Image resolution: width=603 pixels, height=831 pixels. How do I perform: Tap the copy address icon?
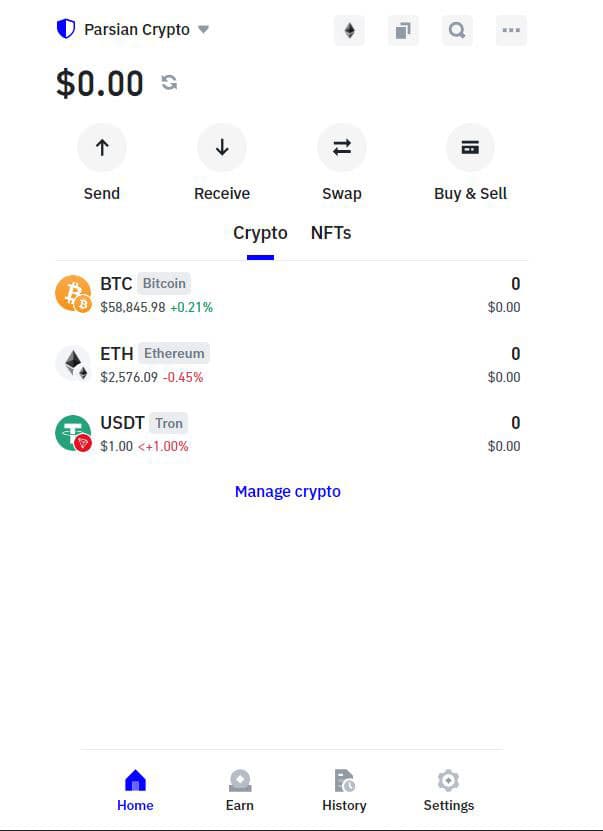[403, 31]
